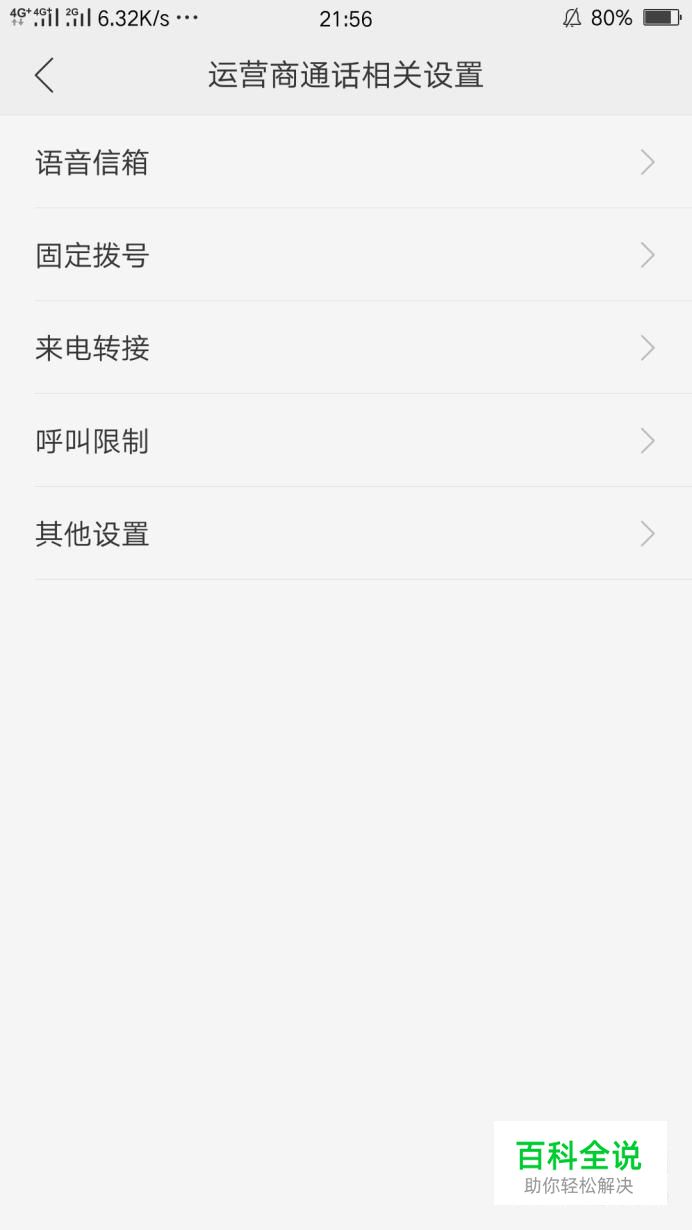Screen dimensions: 692x1230
Task: Open the 固定拨号 row
Action: tap(346, 255)
